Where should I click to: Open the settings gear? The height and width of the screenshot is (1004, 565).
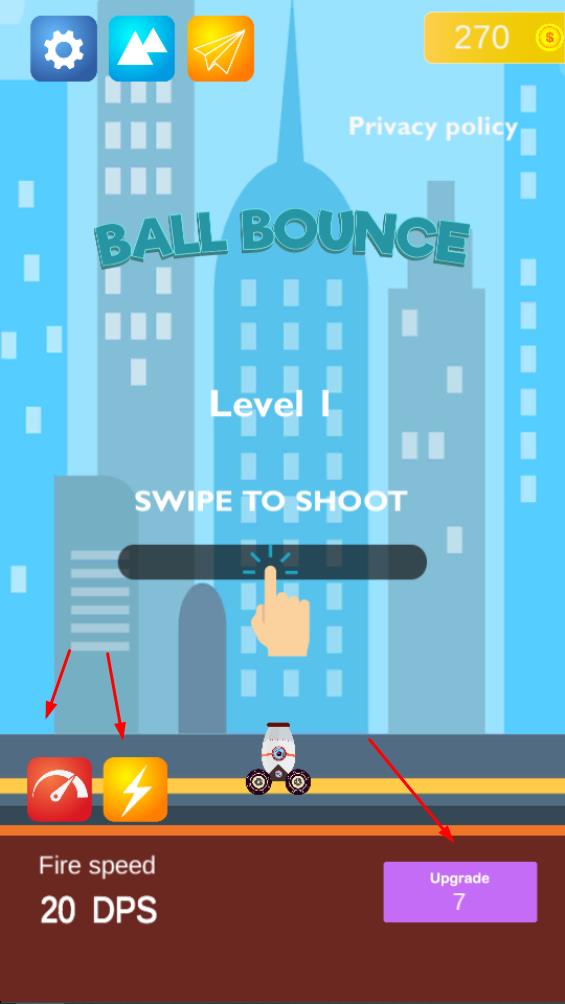pyautogui.click(x=63, y=49)
